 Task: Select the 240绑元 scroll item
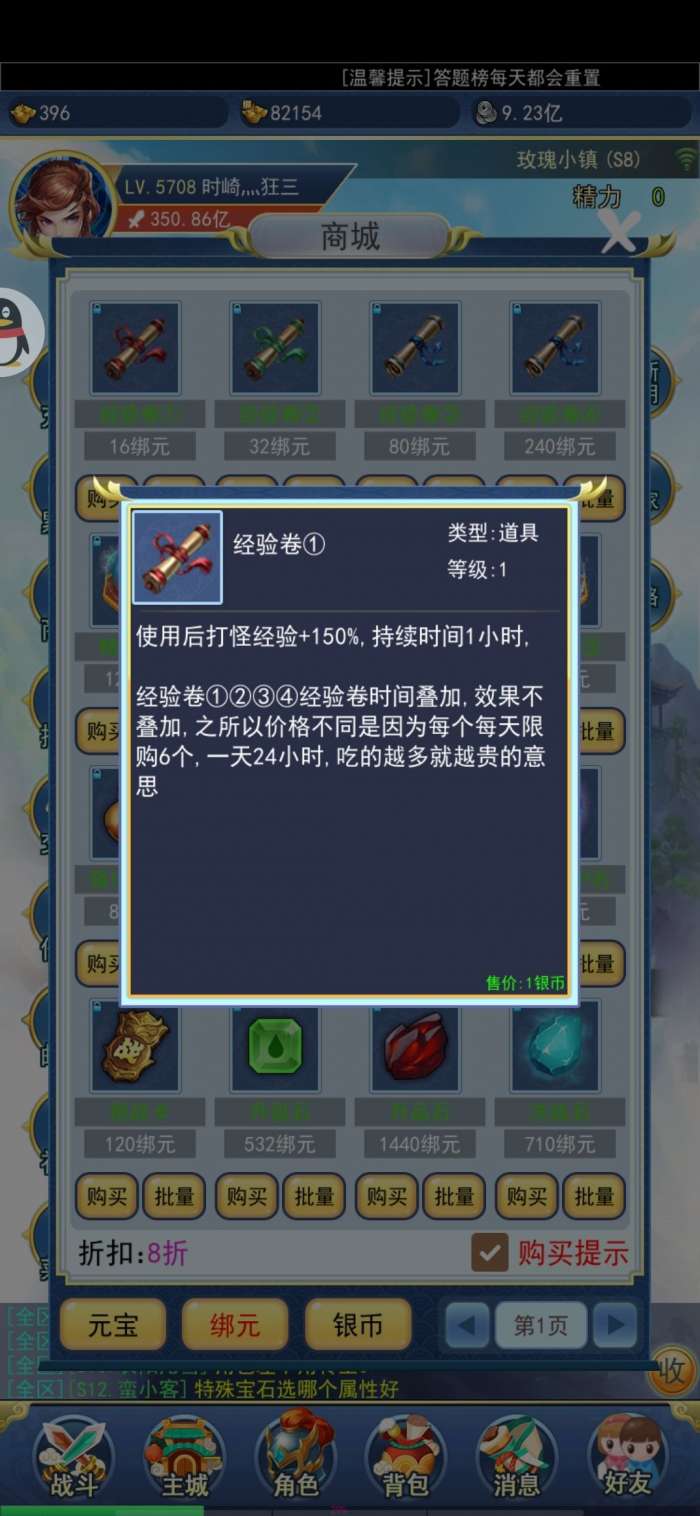555,348
